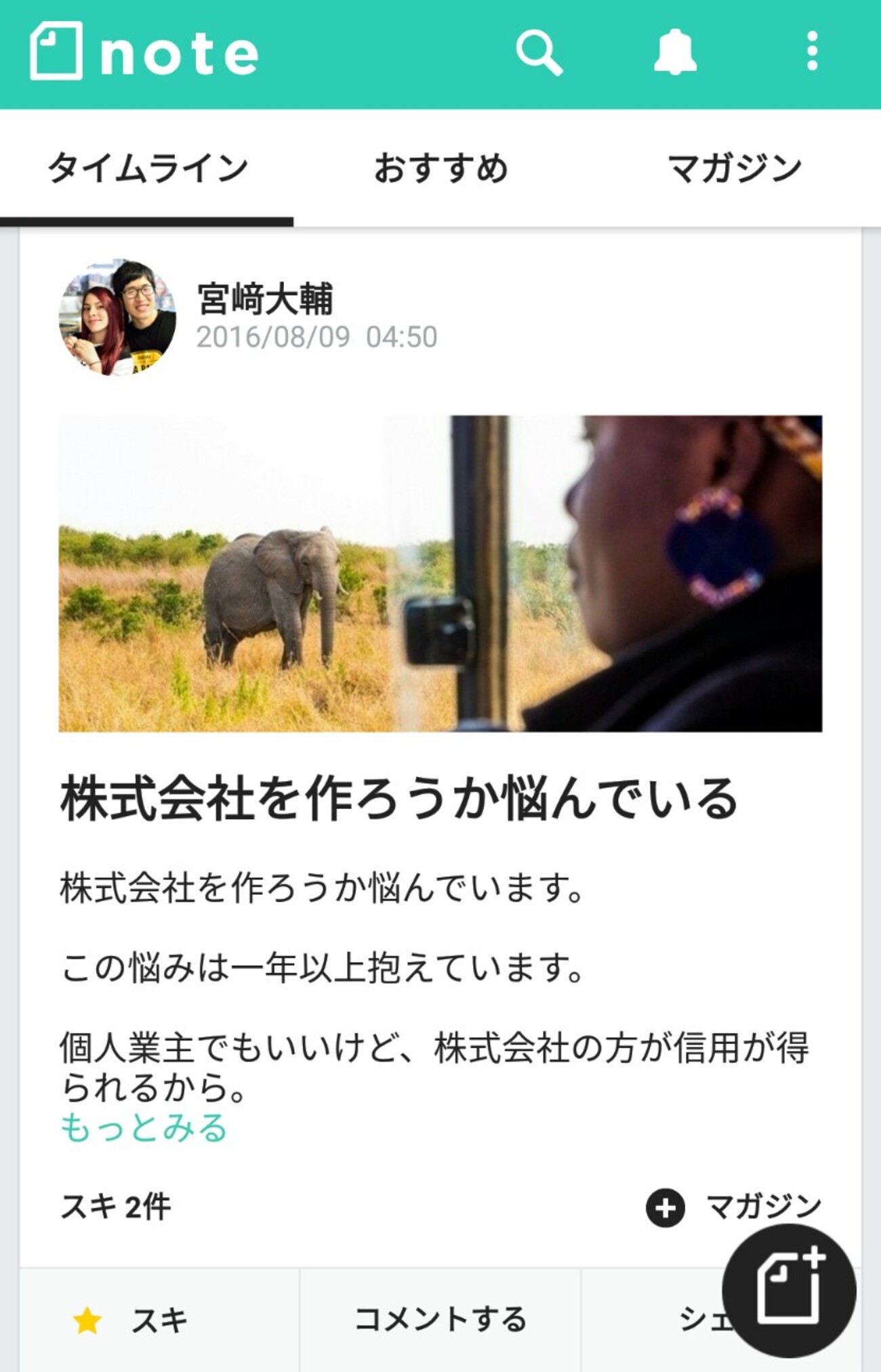This screenshot has width=881, height=1372.
Task: Open the elephant photo post
Action: [x=440, y=573]
